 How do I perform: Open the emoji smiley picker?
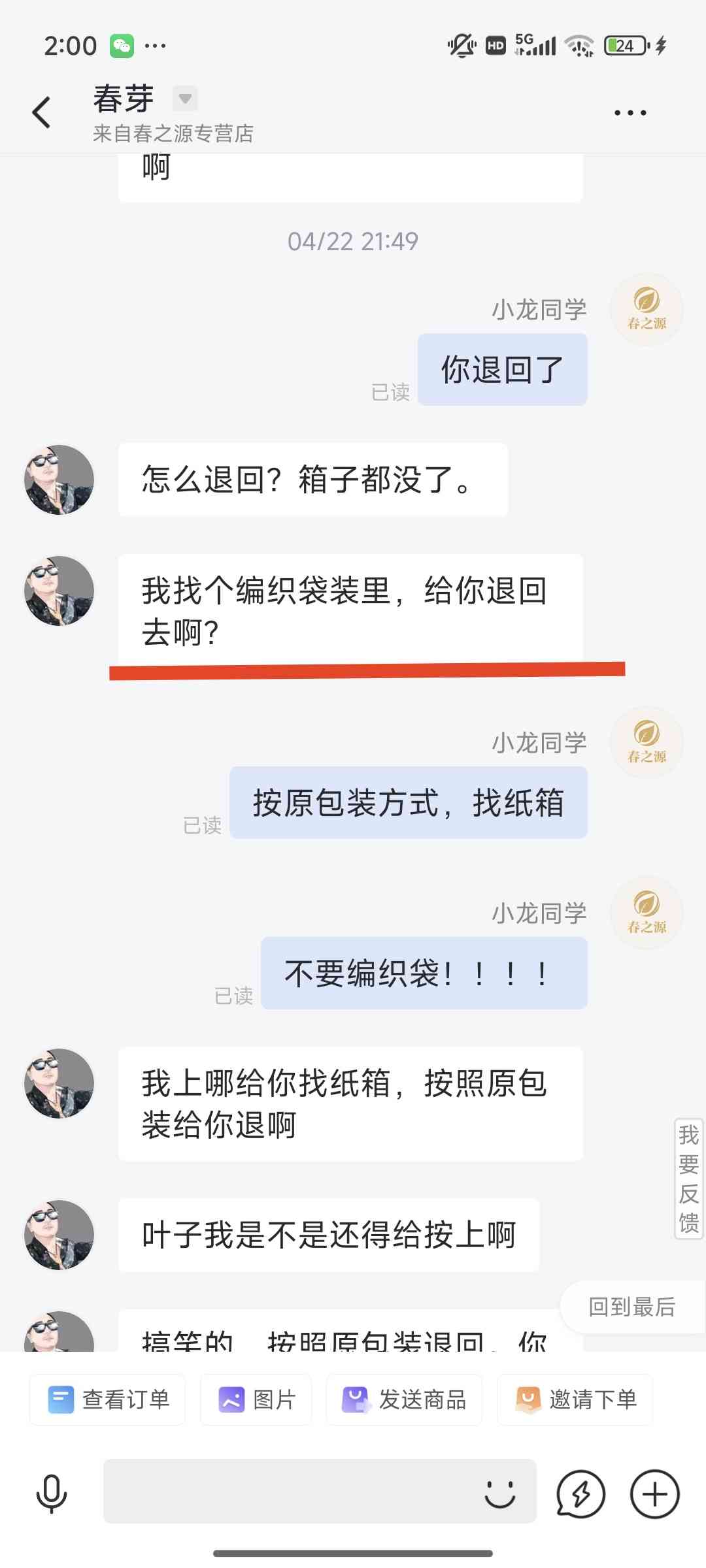pos(500,1494)
